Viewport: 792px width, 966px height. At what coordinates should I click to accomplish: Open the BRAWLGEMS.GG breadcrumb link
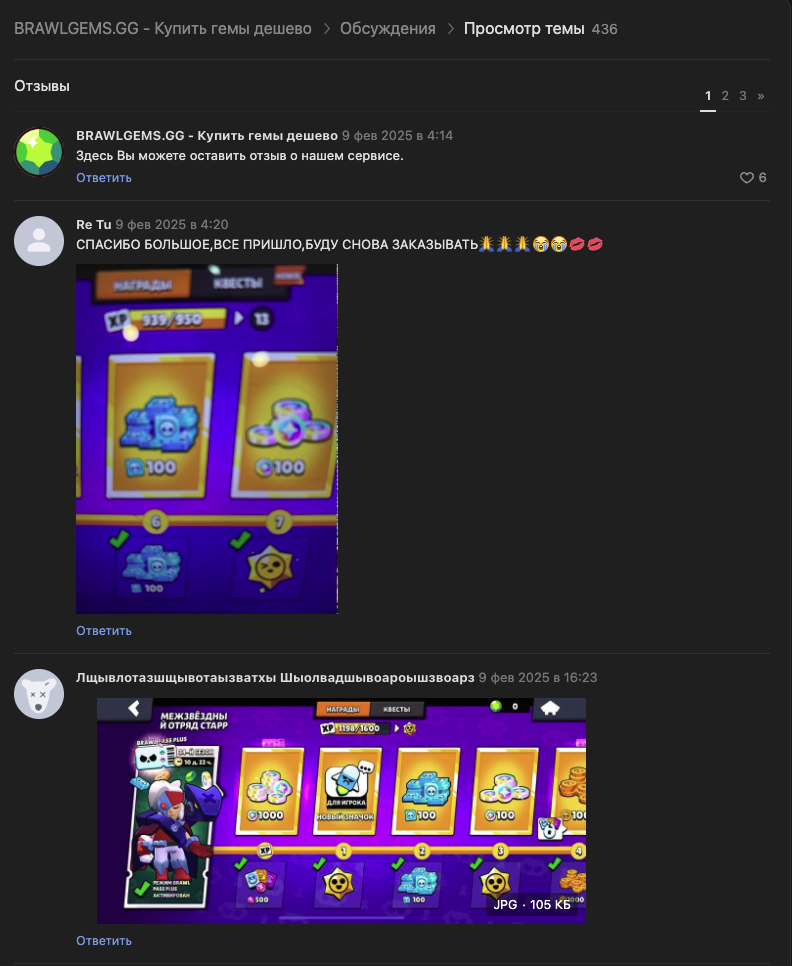coord(163,28)
